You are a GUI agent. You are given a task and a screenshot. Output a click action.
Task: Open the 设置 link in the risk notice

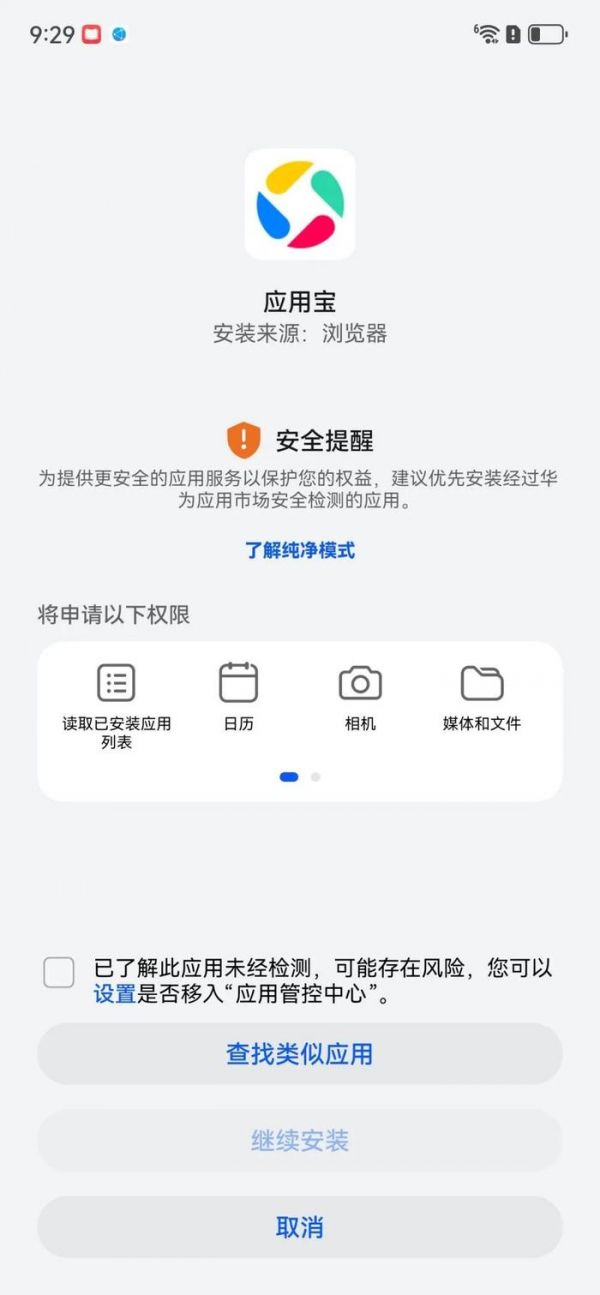[x=114, y=995]
